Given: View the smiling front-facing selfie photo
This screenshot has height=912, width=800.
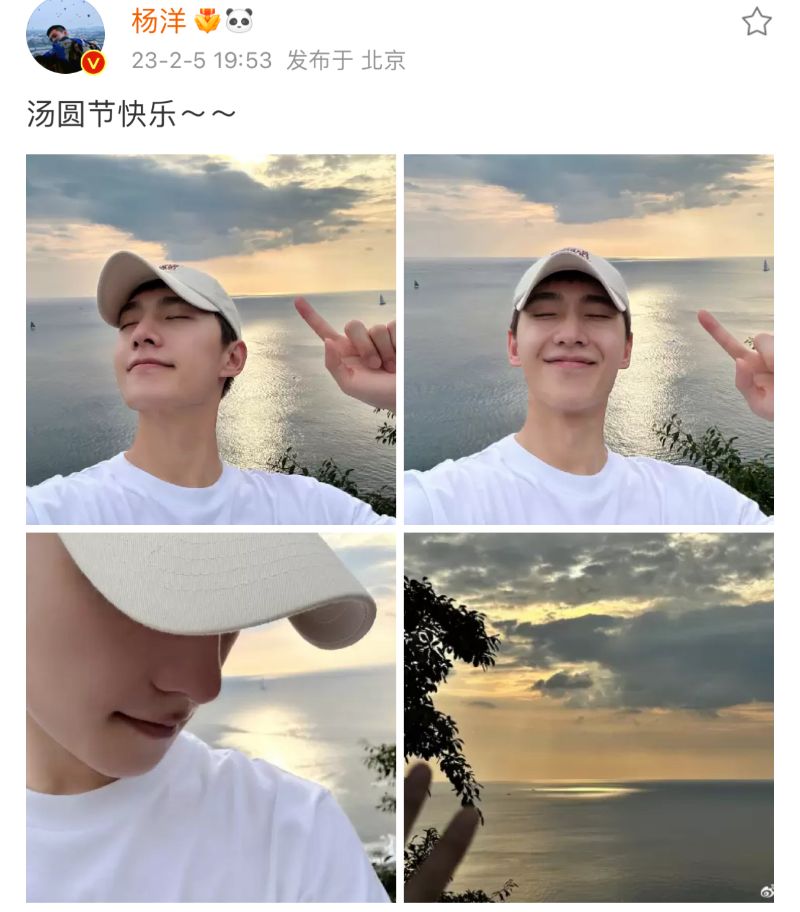Looking at the screenshot, I should click(588, 339).
